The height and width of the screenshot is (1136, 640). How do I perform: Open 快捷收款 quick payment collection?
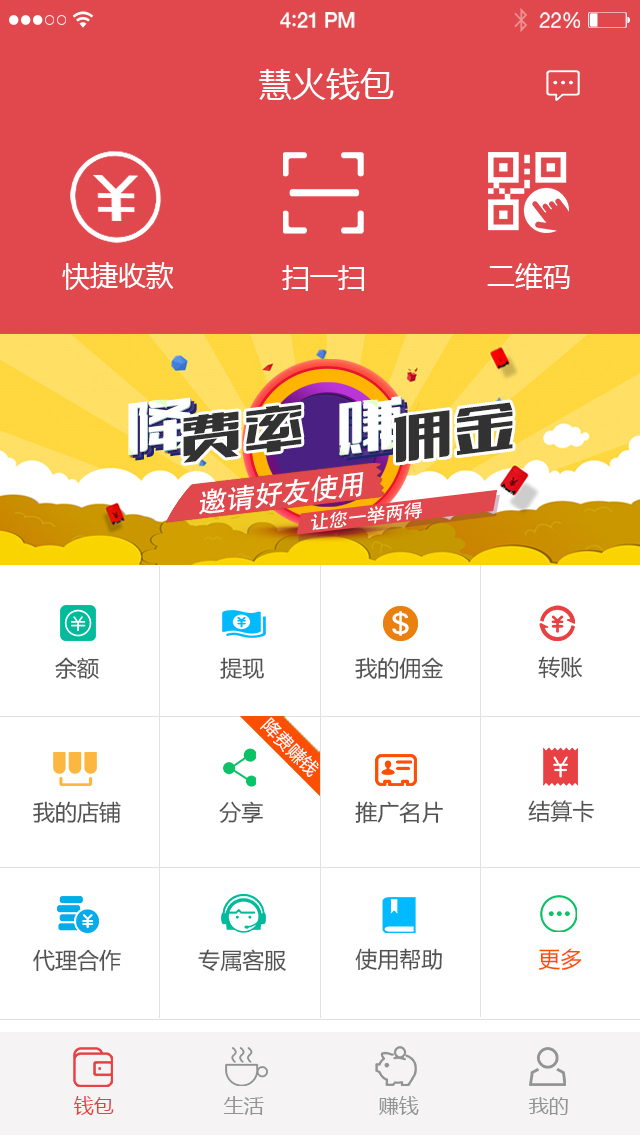pos(117,222)
